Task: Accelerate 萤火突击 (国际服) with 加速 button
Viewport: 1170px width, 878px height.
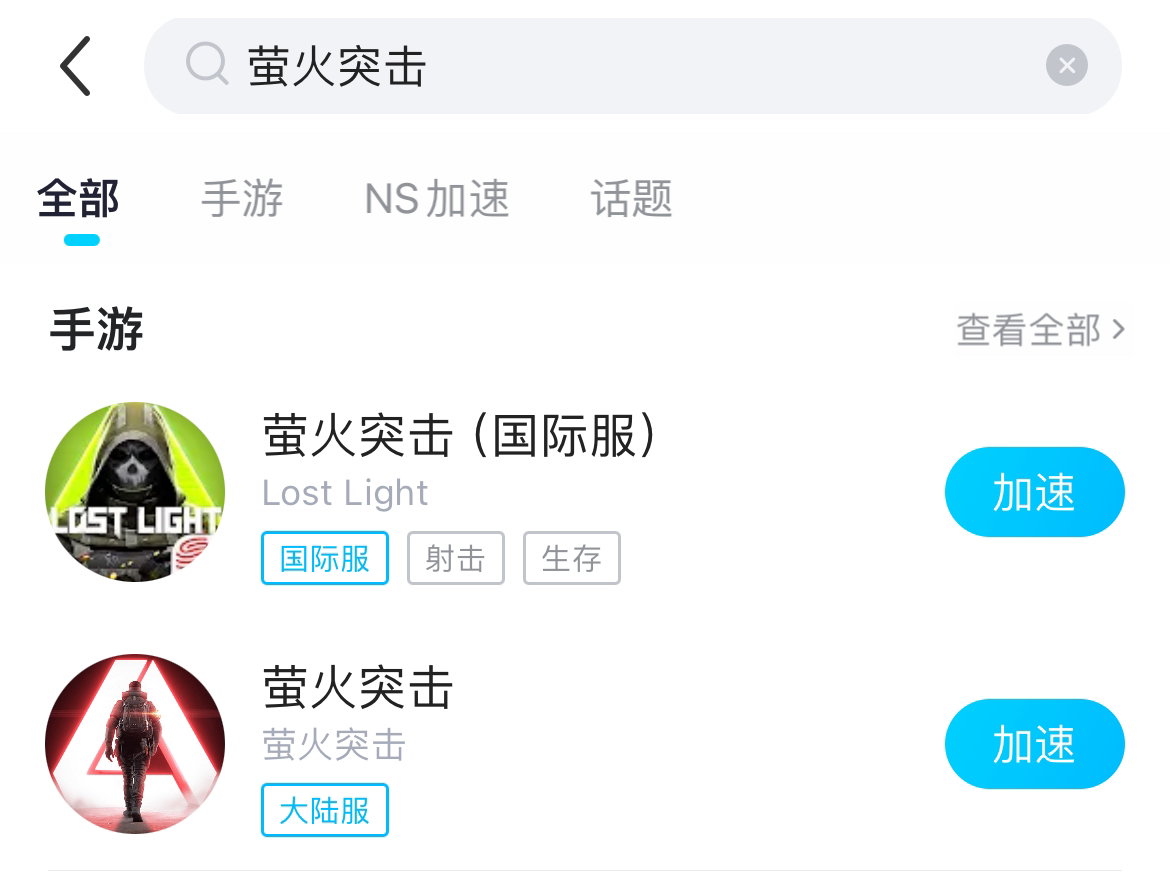Action: point(1034,493)
